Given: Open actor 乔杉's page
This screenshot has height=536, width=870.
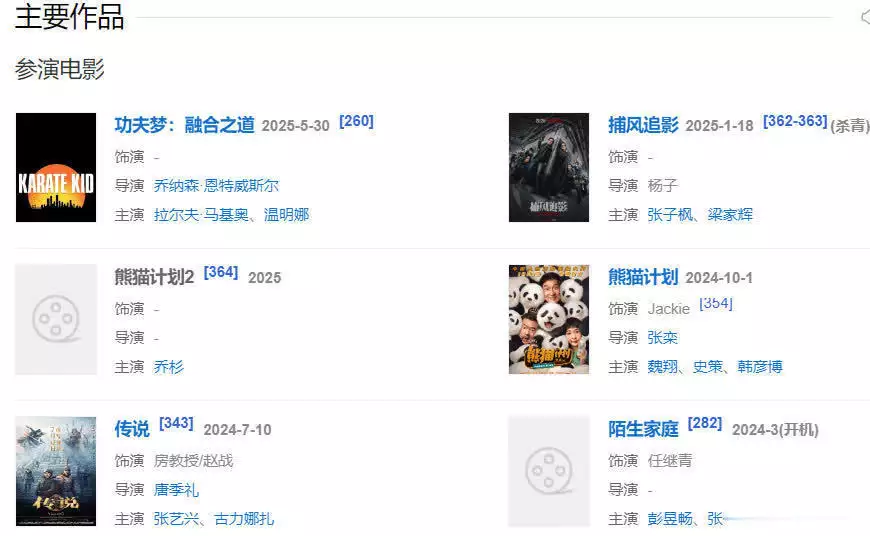Looking at the screenshot, I should (x=169, y=367).
